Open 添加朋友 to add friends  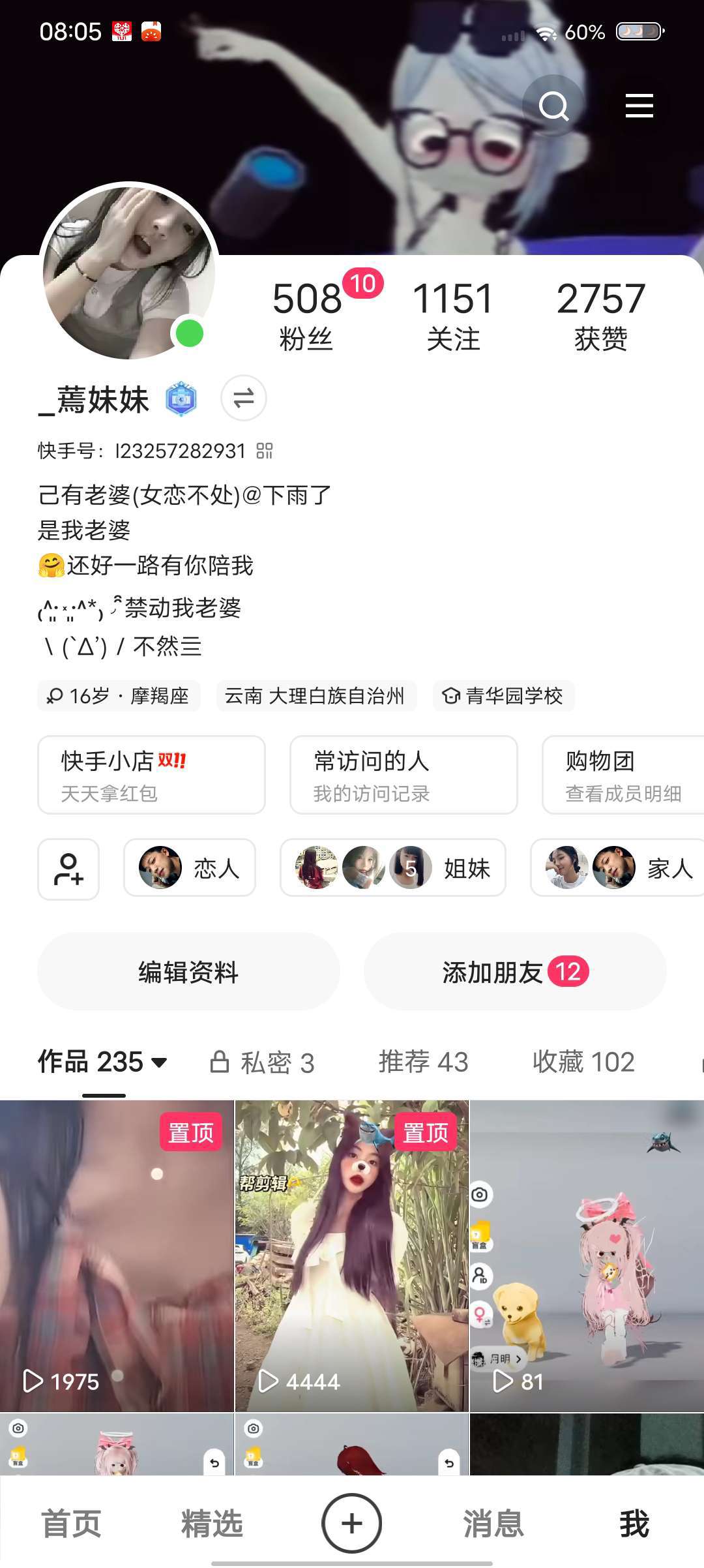(x=515, y=972)
